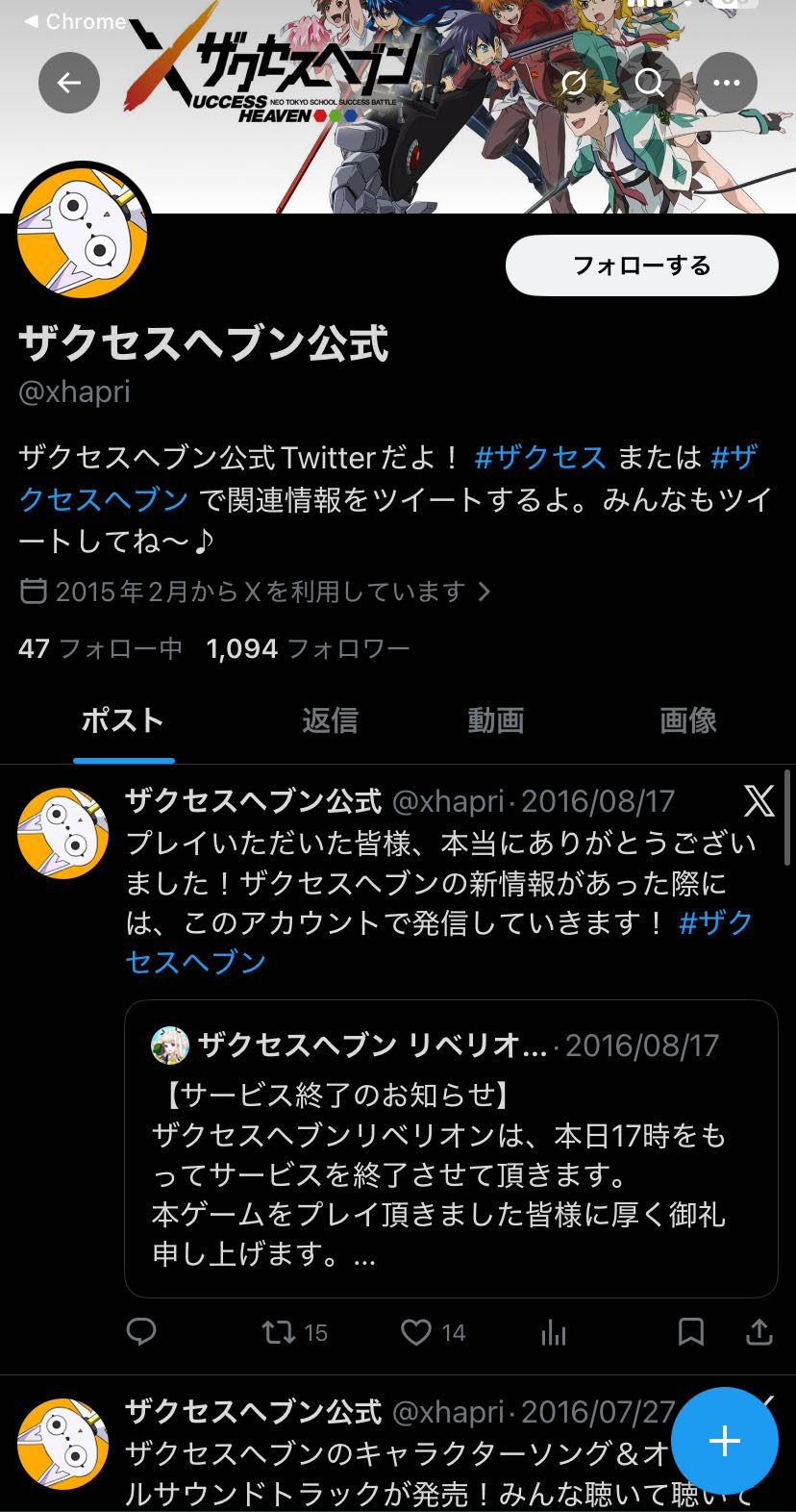796x1512 pixels.
Task: Go back using the arrow button
Action: (x=69, y=83)
